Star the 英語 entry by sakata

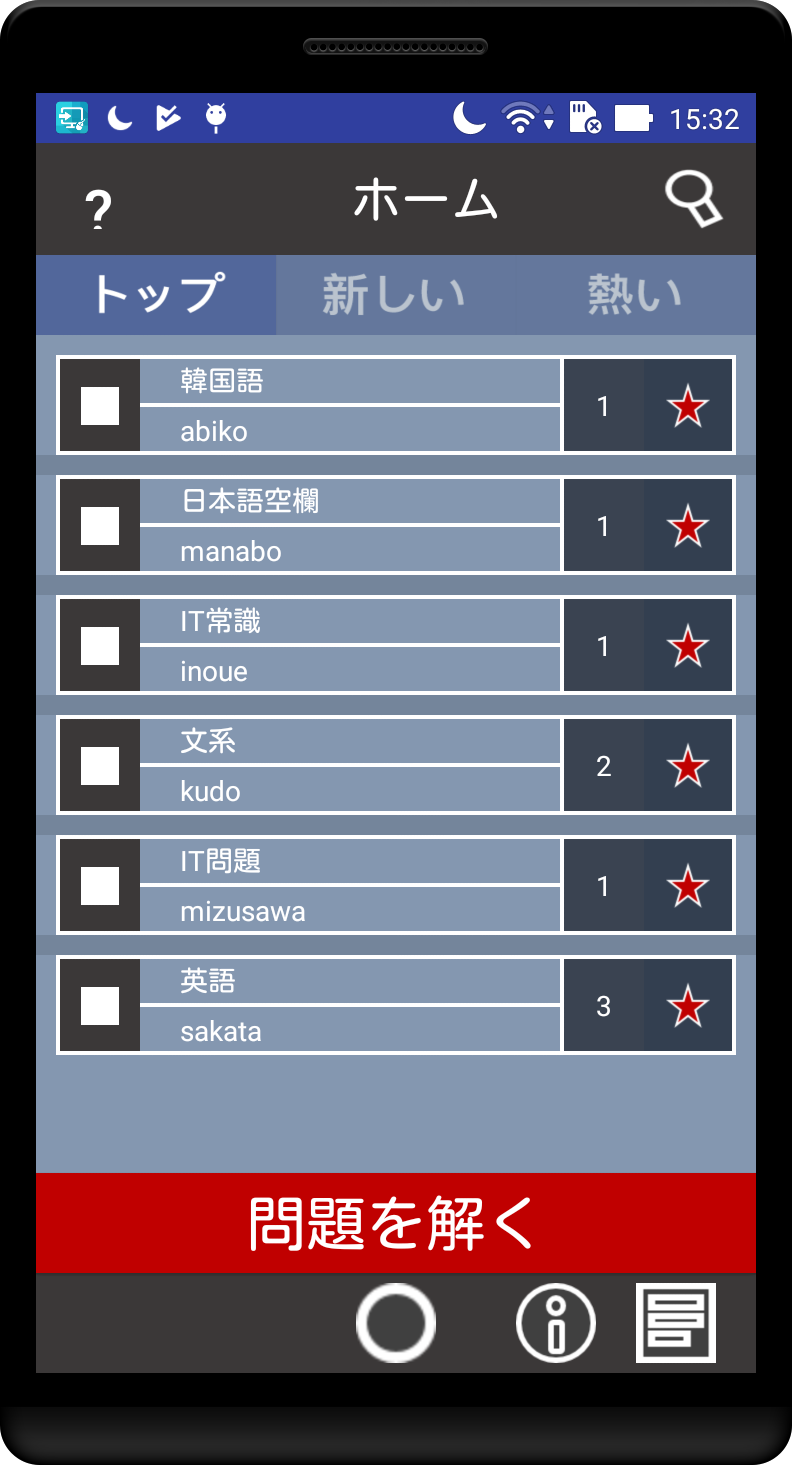[x=688, y=1006]
